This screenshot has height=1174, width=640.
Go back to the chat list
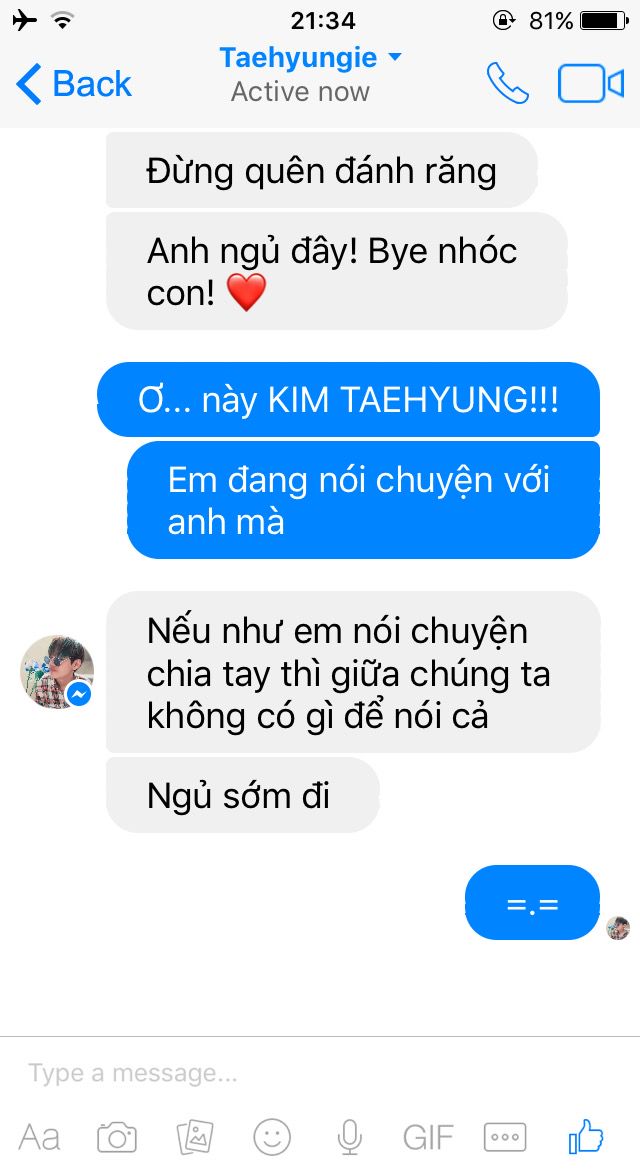coord(74,84)
